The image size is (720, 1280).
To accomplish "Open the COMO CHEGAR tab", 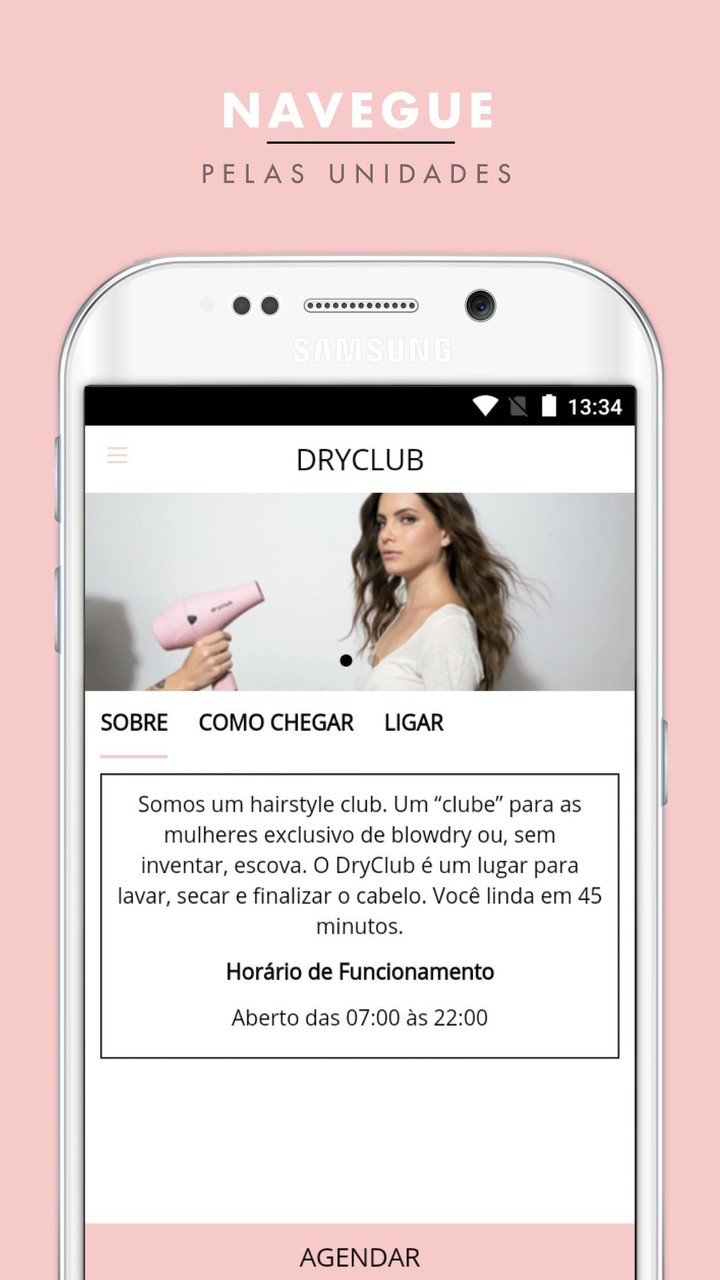I will click(x=276, y=722).
